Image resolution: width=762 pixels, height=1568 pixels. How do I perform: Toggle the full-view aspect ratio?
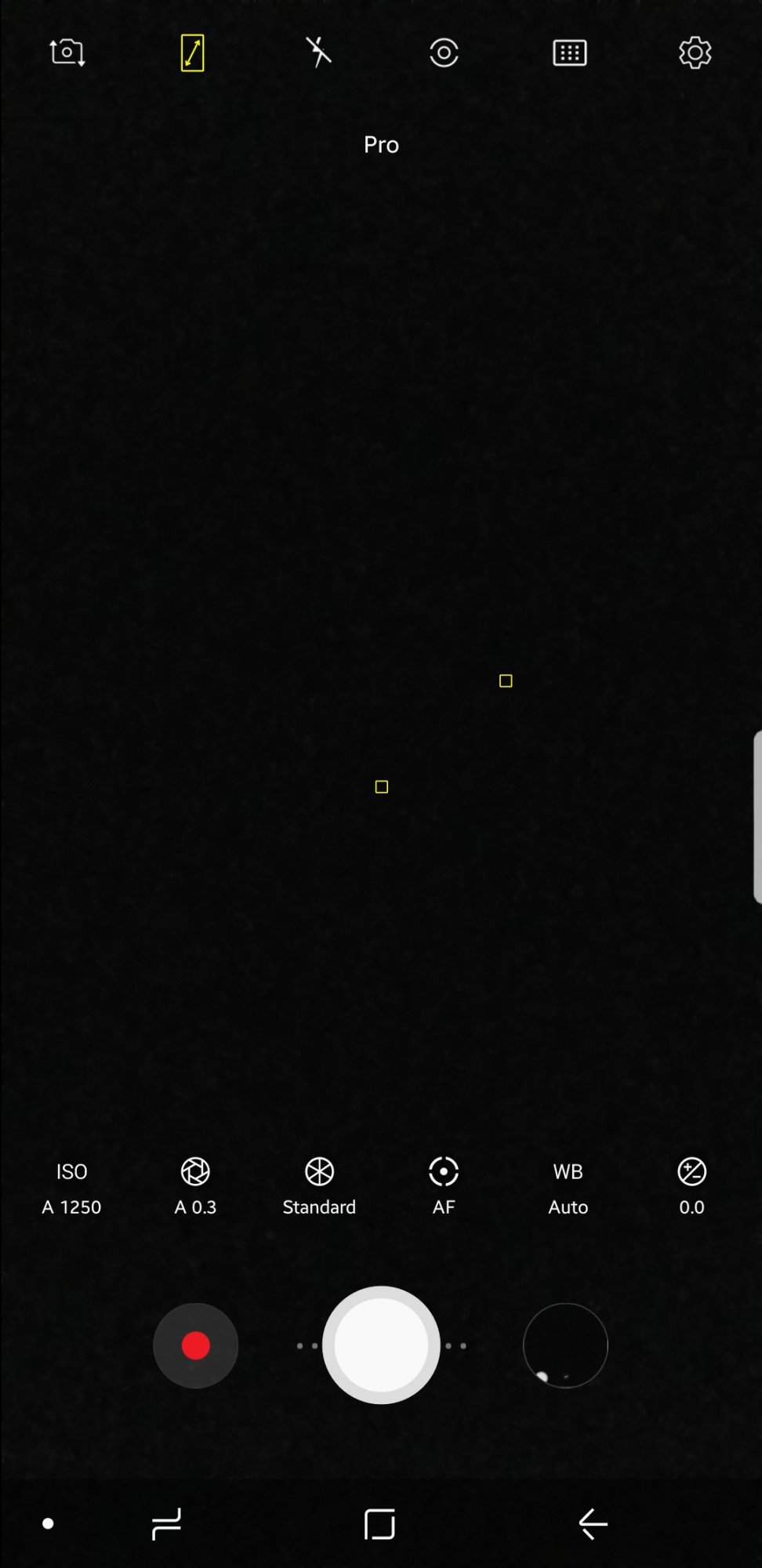(193, 53)
